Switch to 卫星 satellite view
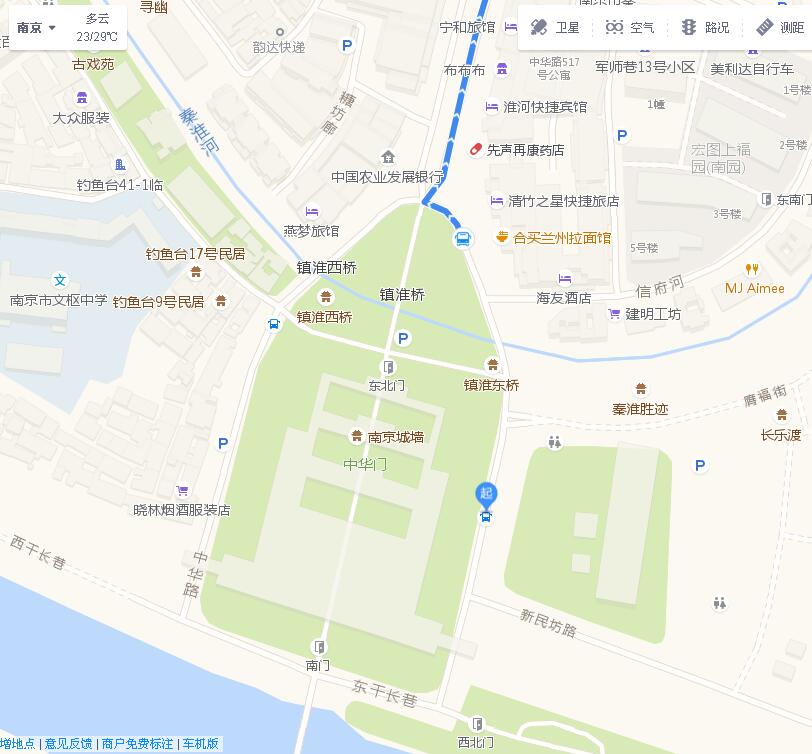Viewport: 812px width, 754px height. [x=555, y=27]
